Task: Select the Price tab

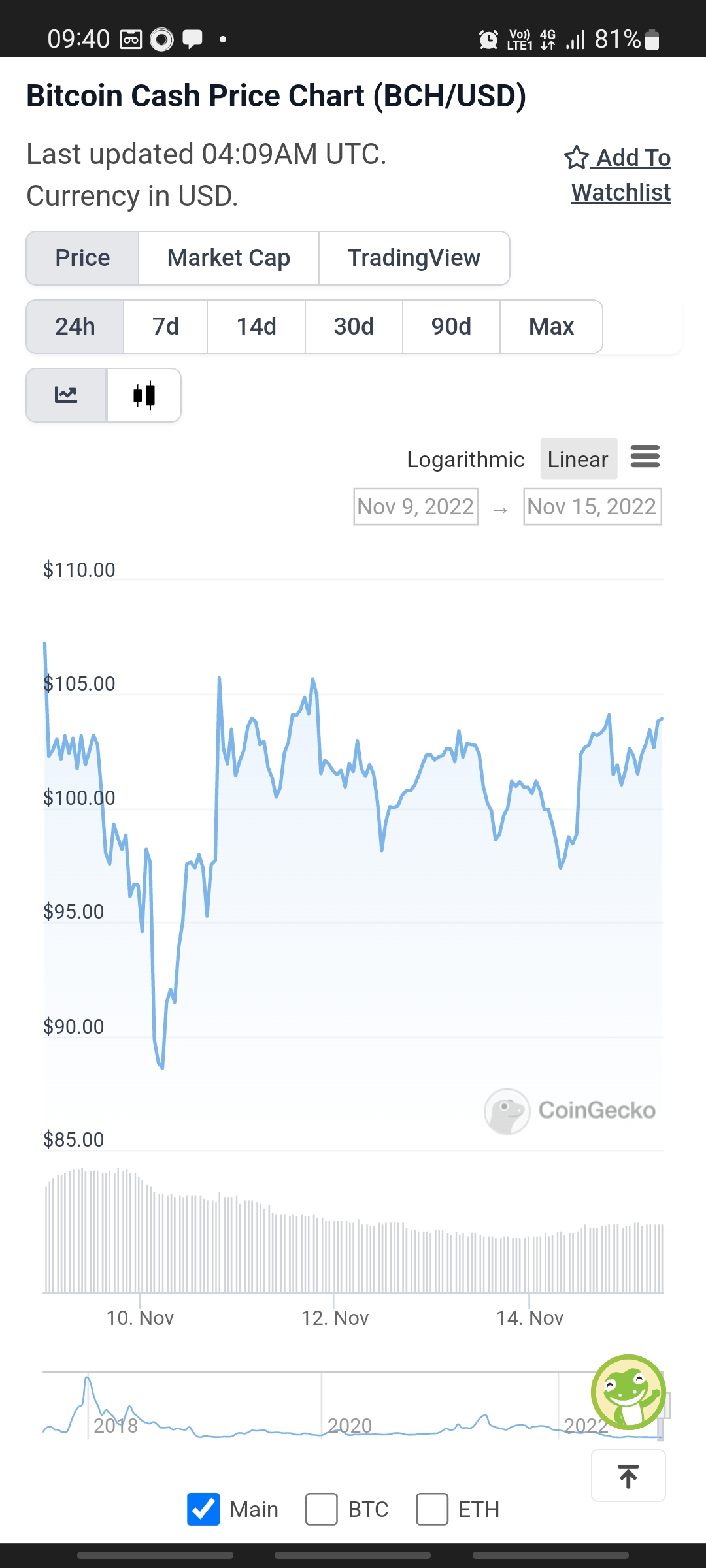Action: (82, 258)
